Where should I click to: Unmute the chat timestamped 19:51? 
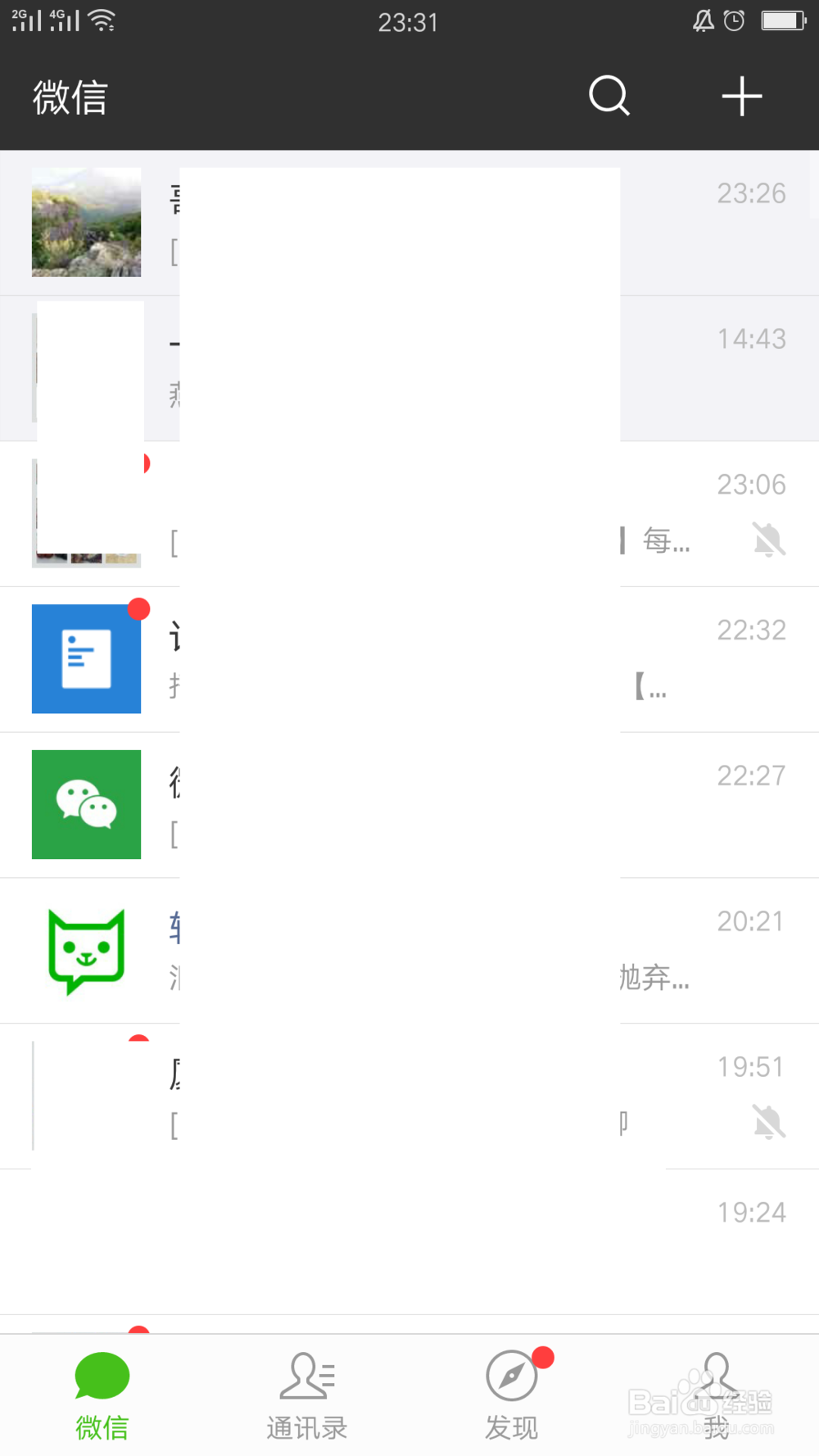pyautogui.click(x=768, y=1124)
